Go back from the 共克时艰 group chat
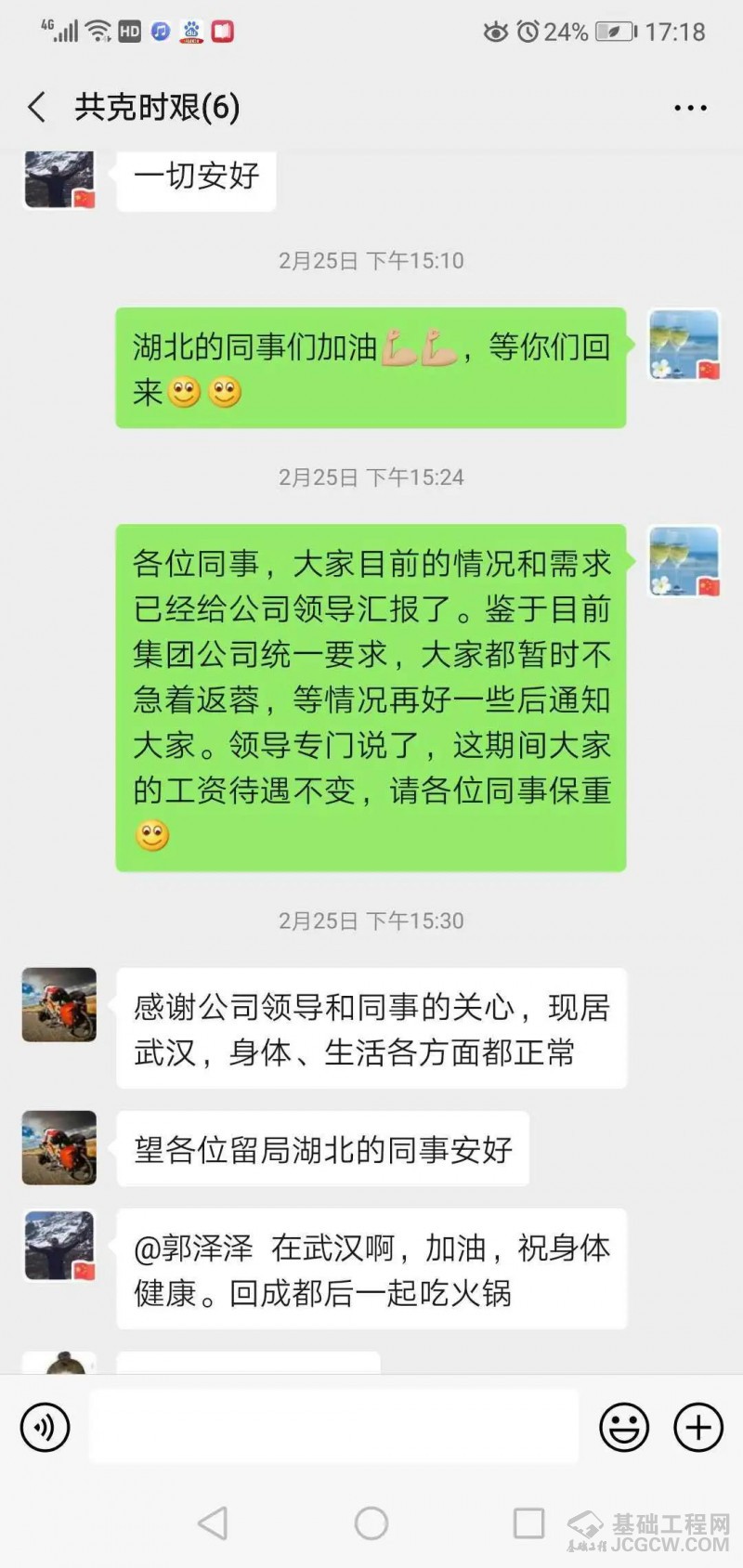The image size is (743, 1568). [x=37, y=108]
